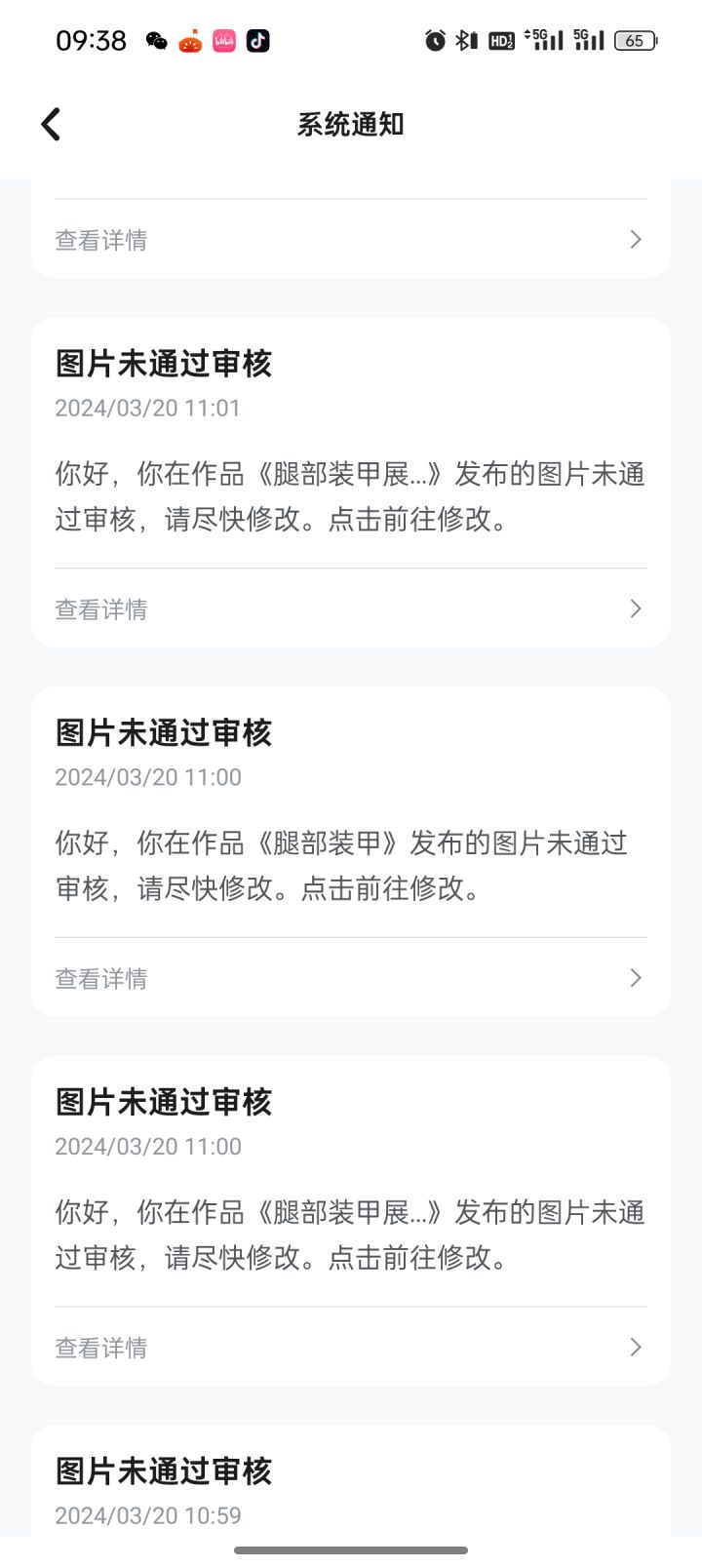This screenshot has height=1568, width=702.
Task: Tap the Bluetooth status icon
Action: coord(464,40)
